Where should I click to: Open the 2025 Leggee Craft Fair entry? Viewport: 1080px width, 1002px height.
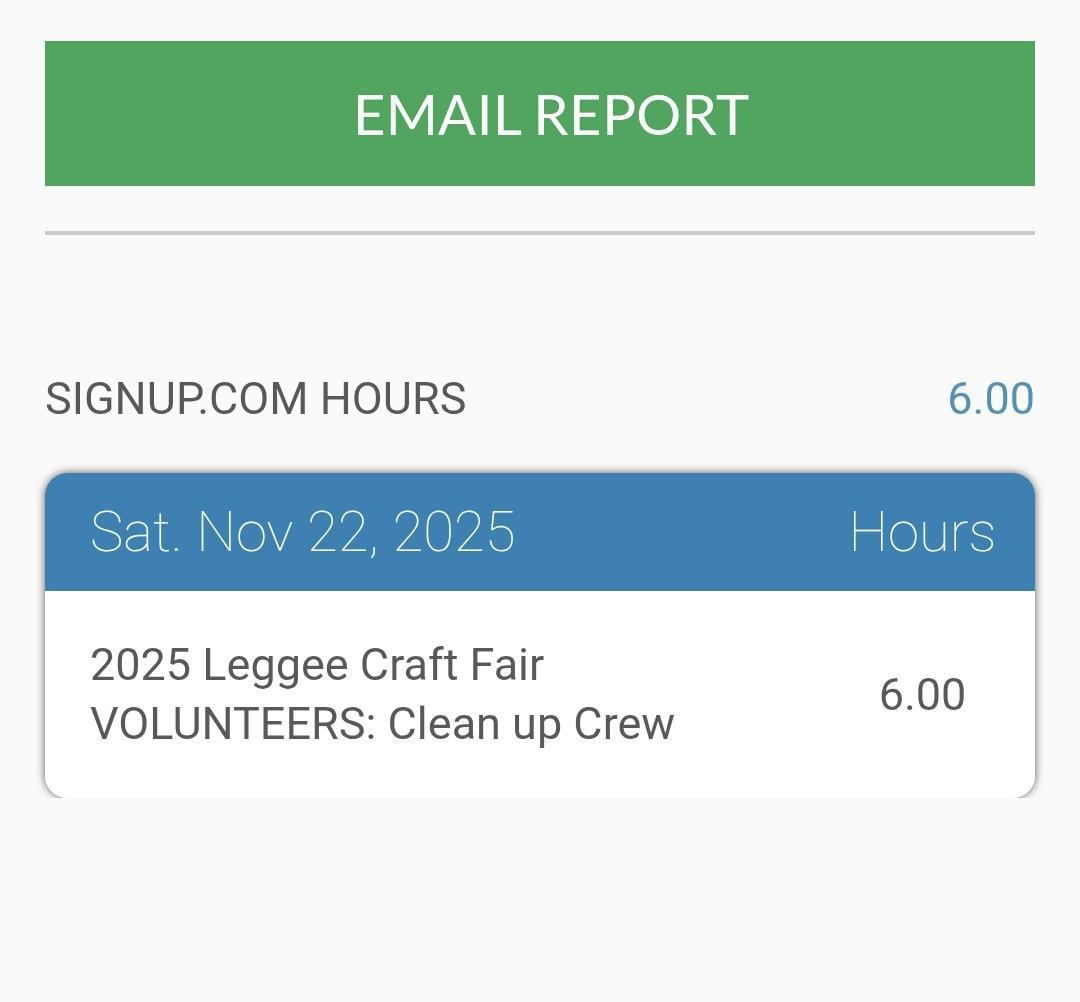pyautogui.click(x=383, y=694)
